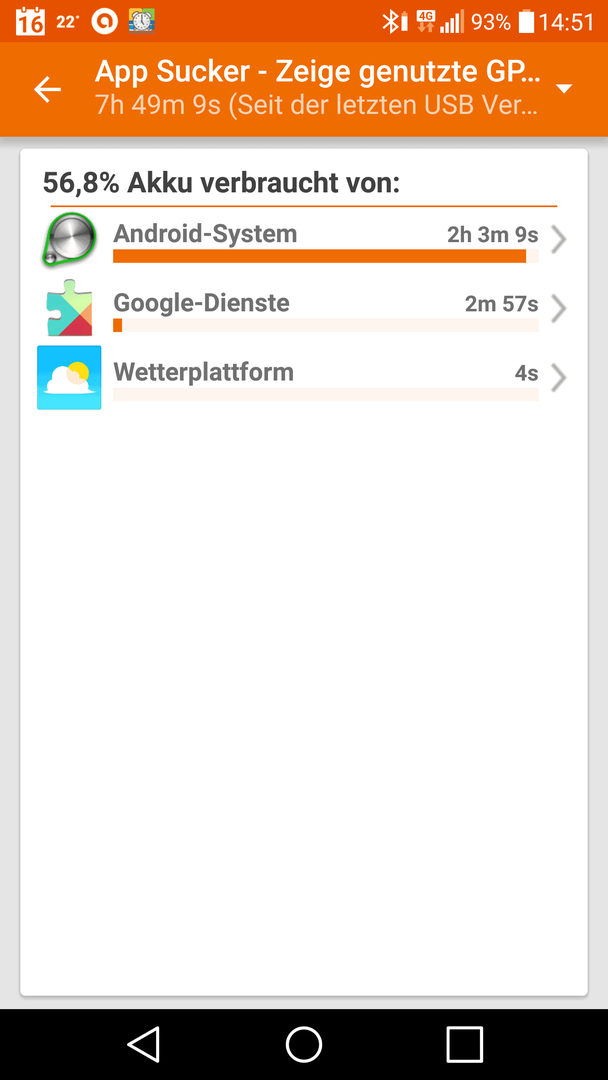The width and height of the screenshot is (608, 1080).
Task: View Wetterplattform usage details
Action: coord(304,377)
